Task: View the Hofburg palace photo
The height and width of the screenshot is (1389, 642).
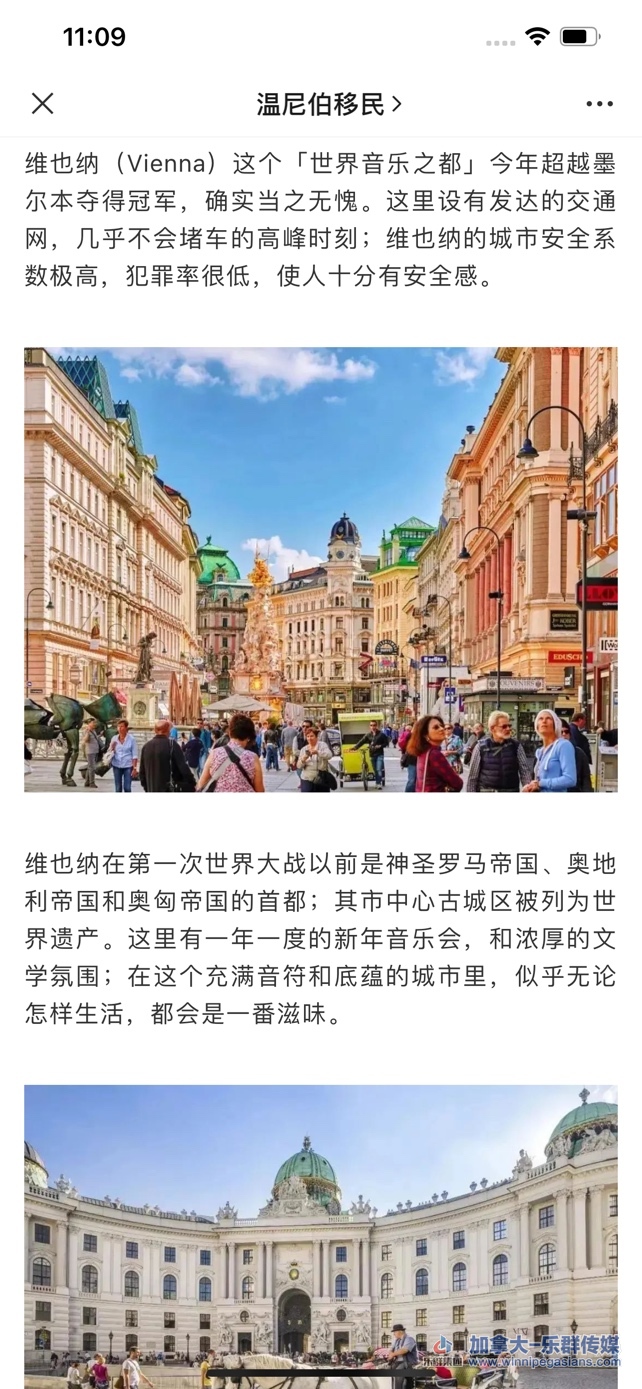Action: click(321, 1235)
